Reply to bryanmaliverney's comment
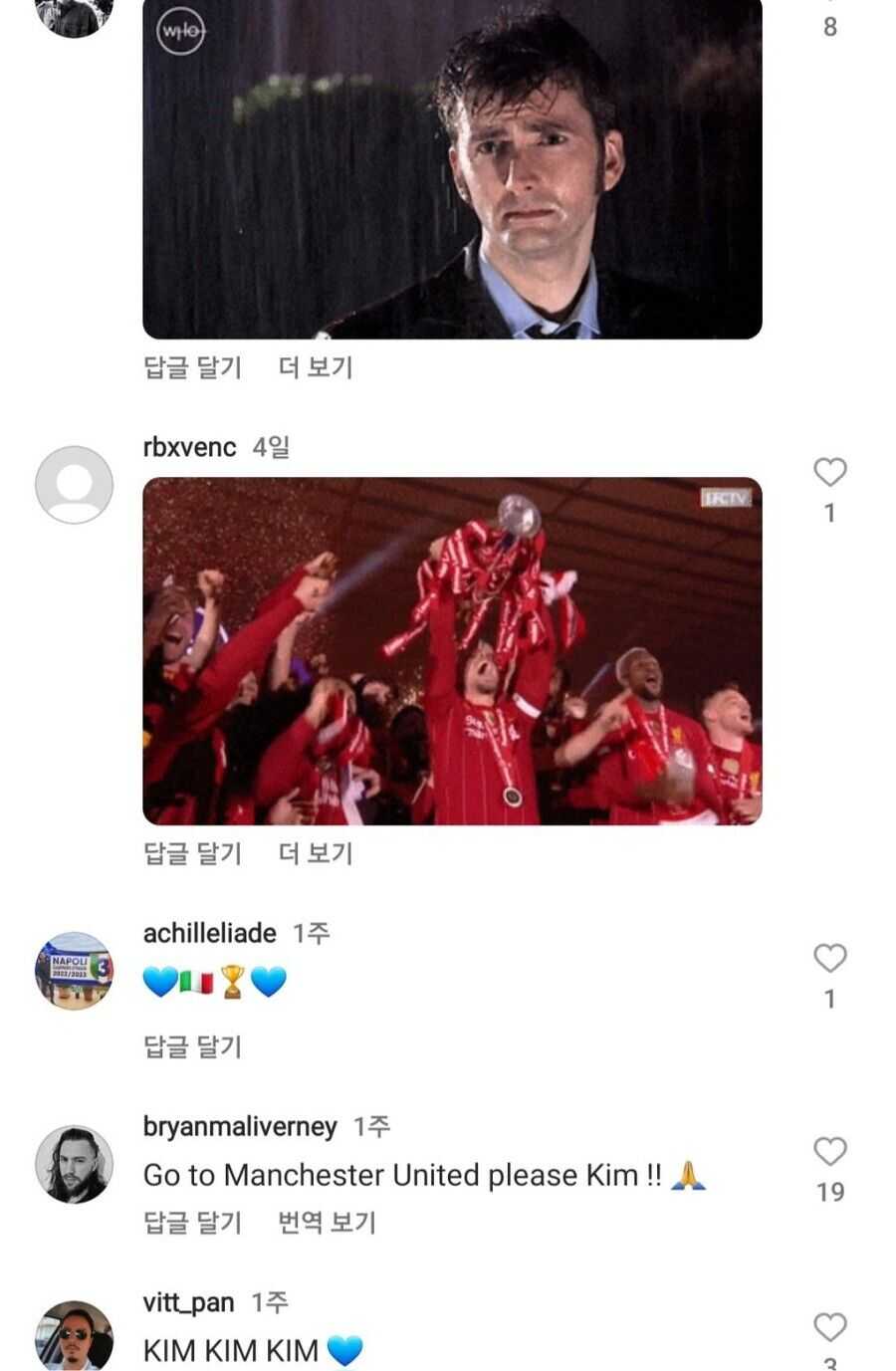Image resolution: width=896 pixels, height=1371 pixels. click(x=192, y=1223)
